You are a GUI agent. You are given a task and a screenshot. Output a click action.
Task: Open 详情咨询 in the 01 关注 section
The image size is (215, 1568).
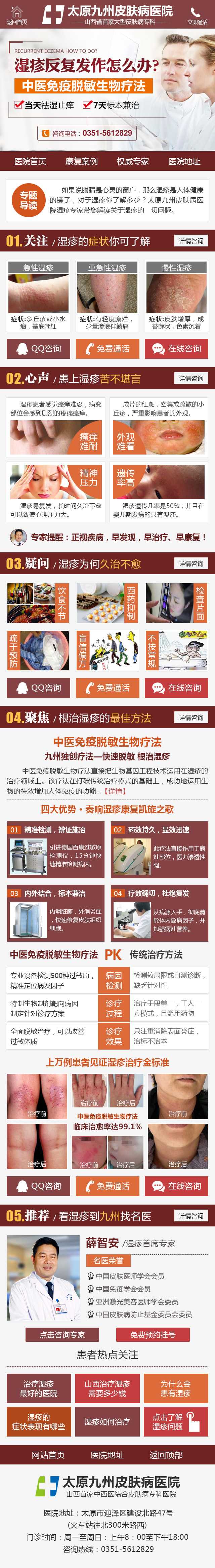coord(190,241)
